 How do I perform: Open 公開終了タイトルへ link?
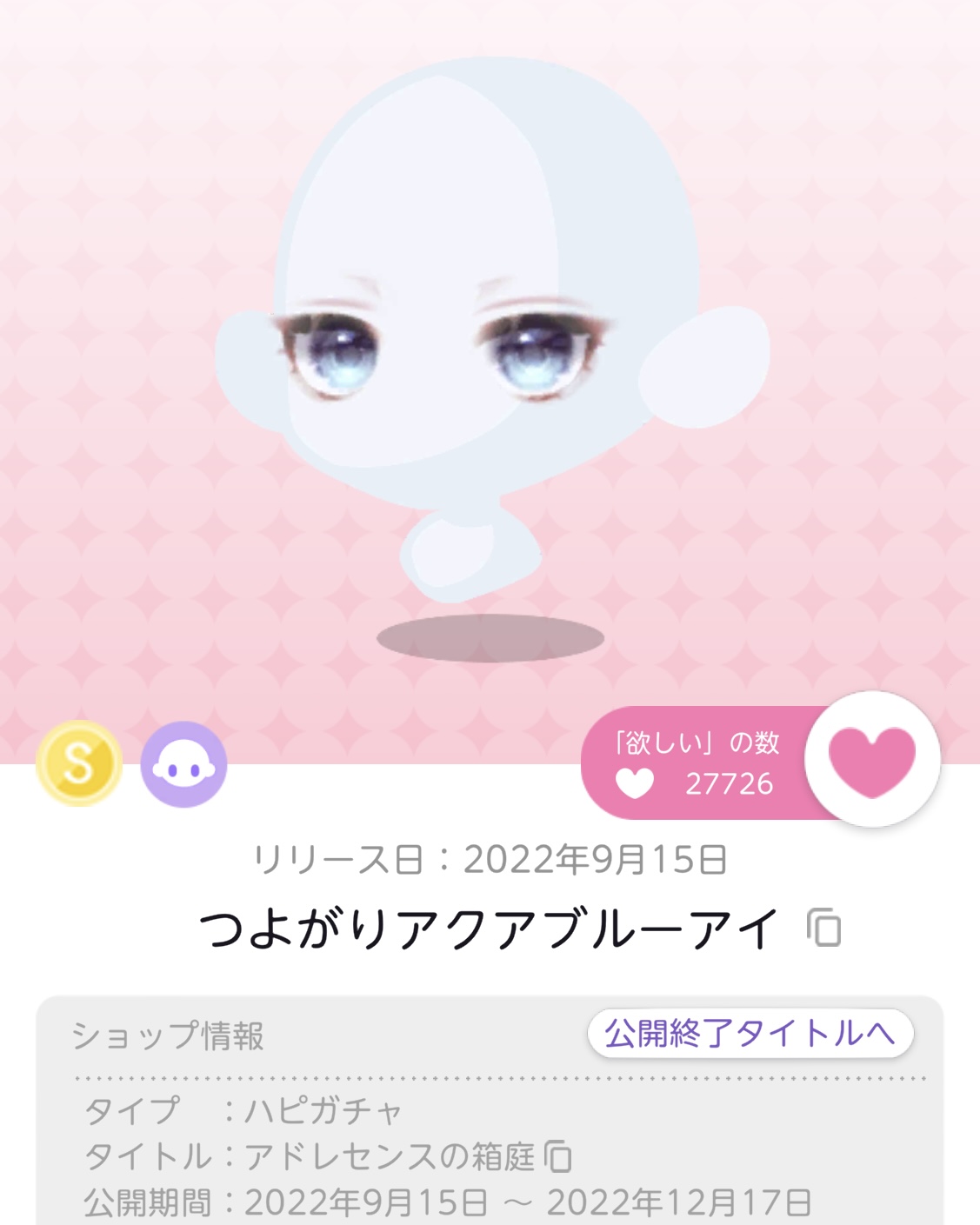pos(750,1034)
